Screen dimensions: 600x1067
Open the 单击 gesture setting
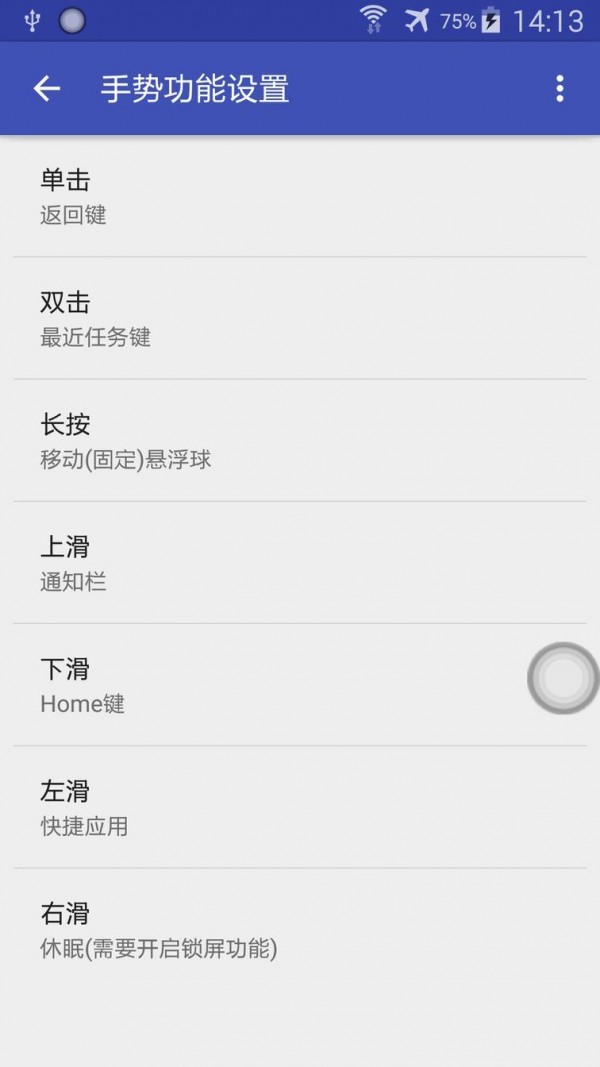300,196
